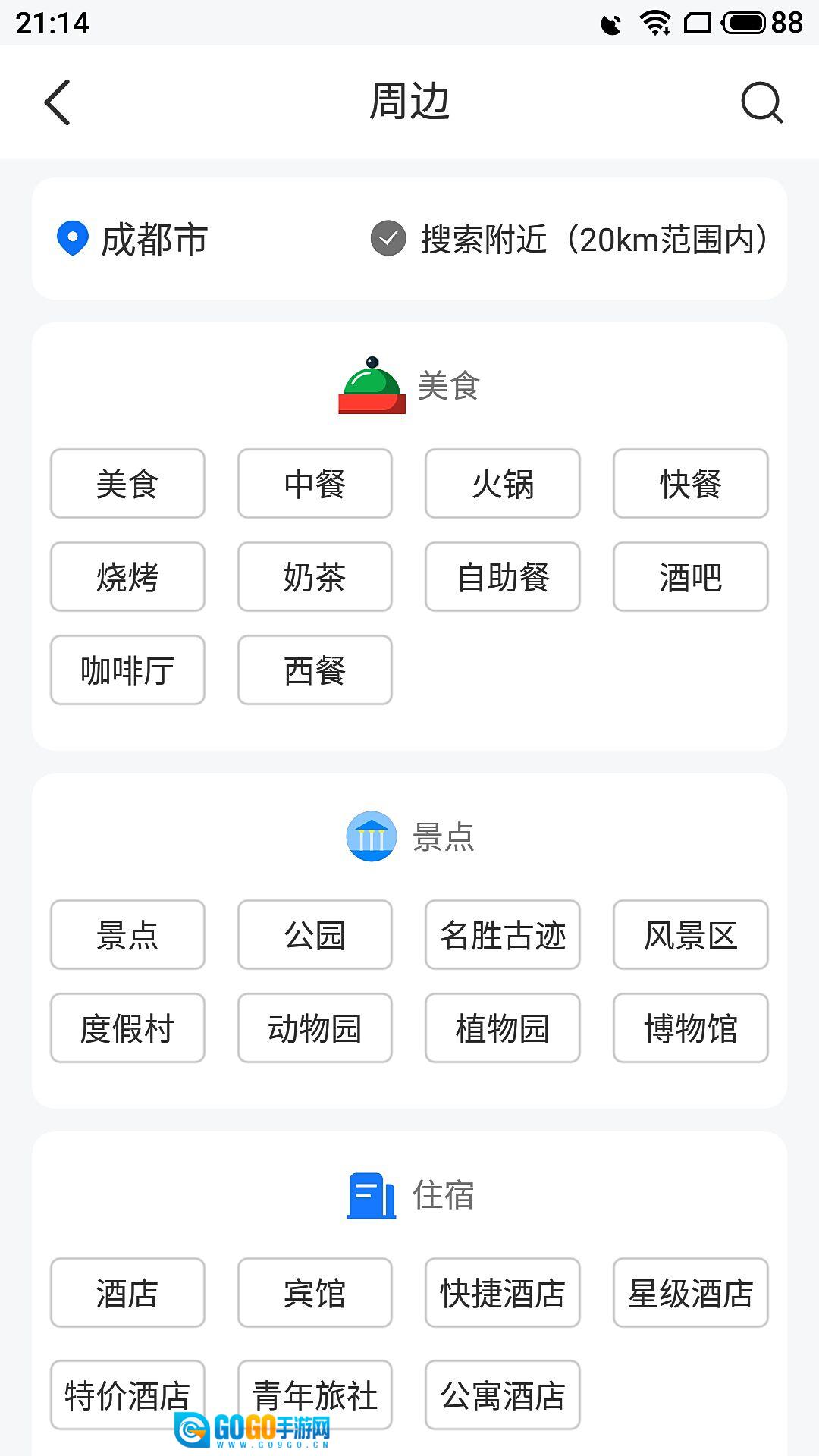Search nearby 烧烤 places
Image resolution: width=819 pixels, height=1456 pixels.
[127, 577]
